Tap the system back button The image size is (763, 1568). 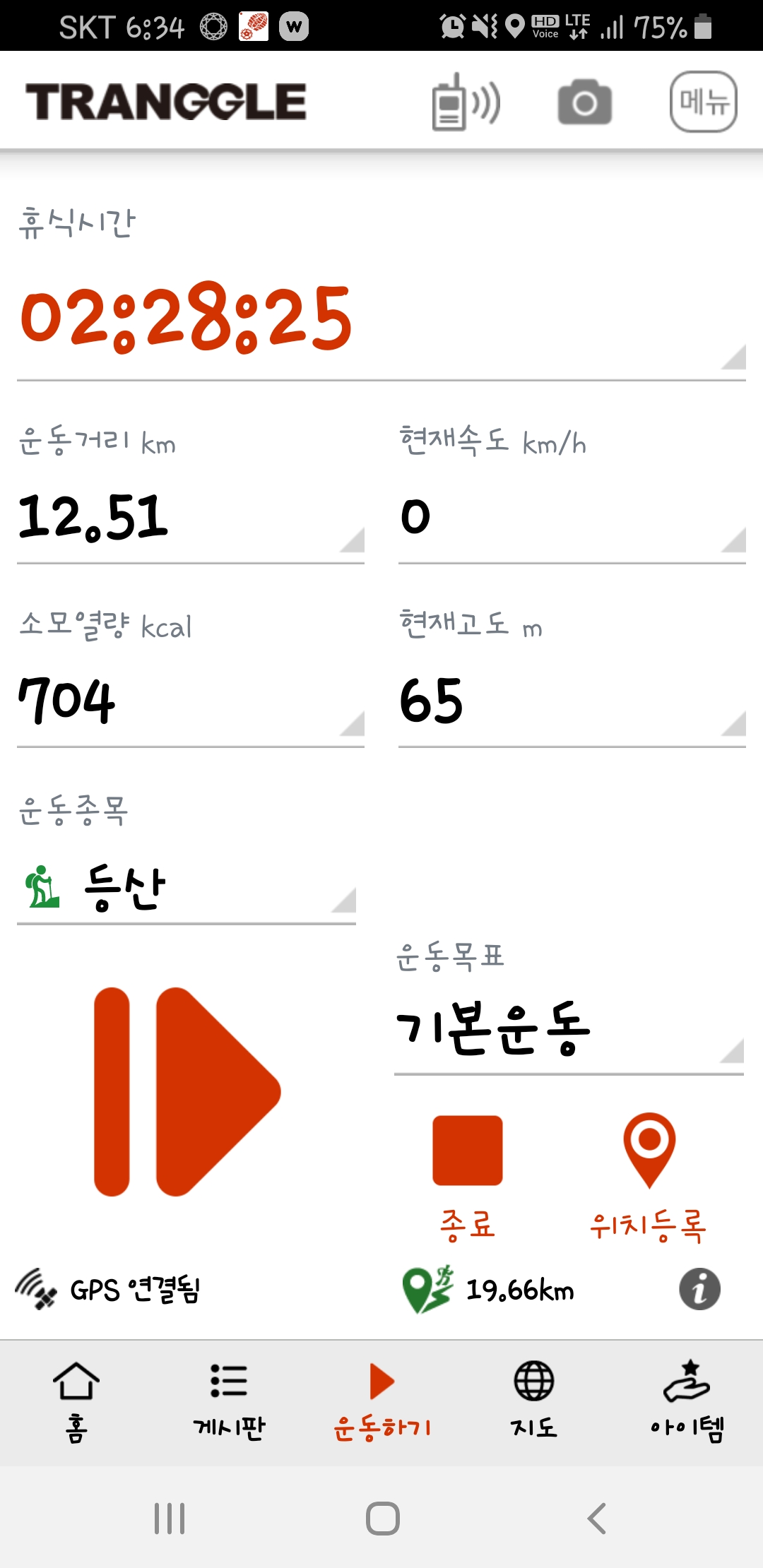(x=597, y=1518)
